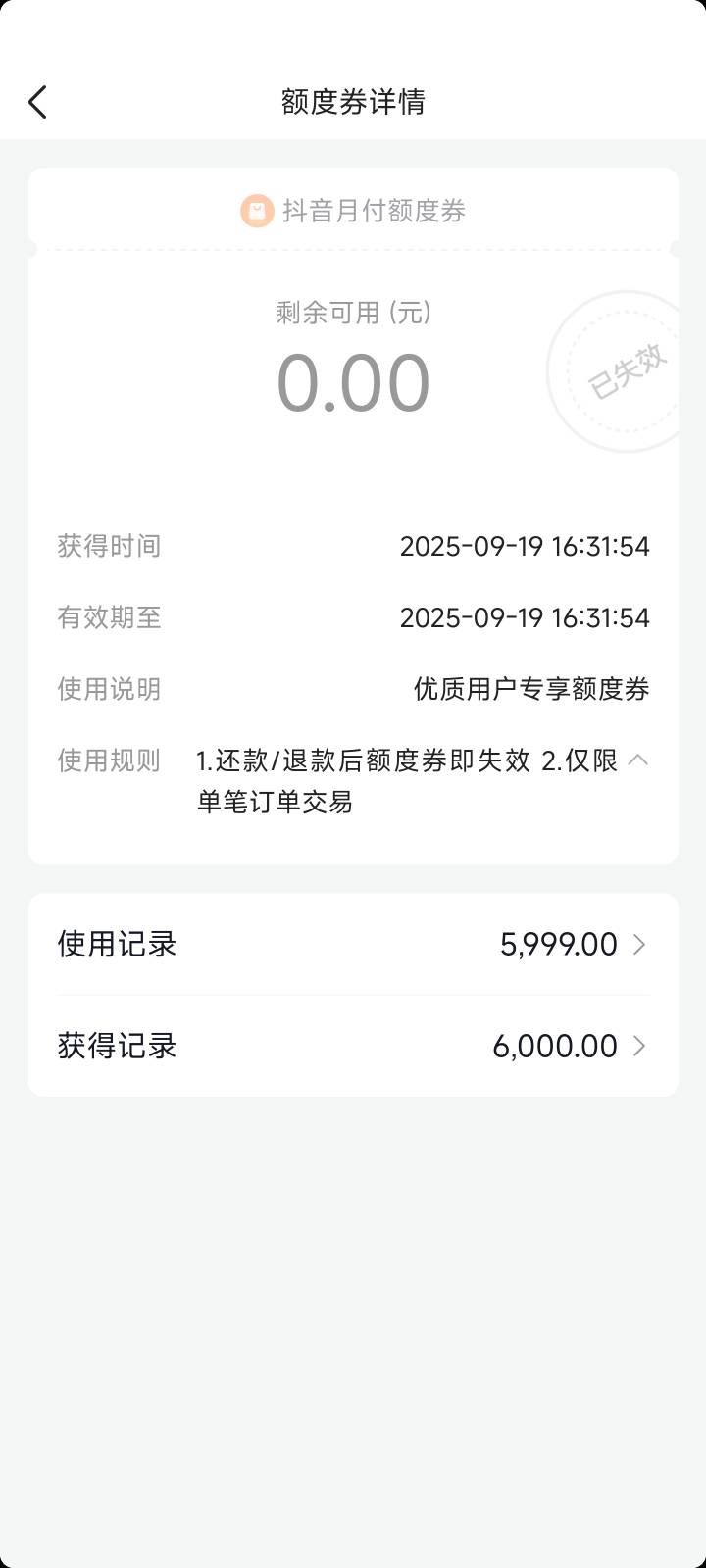Open the 获得记录 row showing 6,000.00
The height and width of the screenshot is (1568, 706).
coord(353,1047)
